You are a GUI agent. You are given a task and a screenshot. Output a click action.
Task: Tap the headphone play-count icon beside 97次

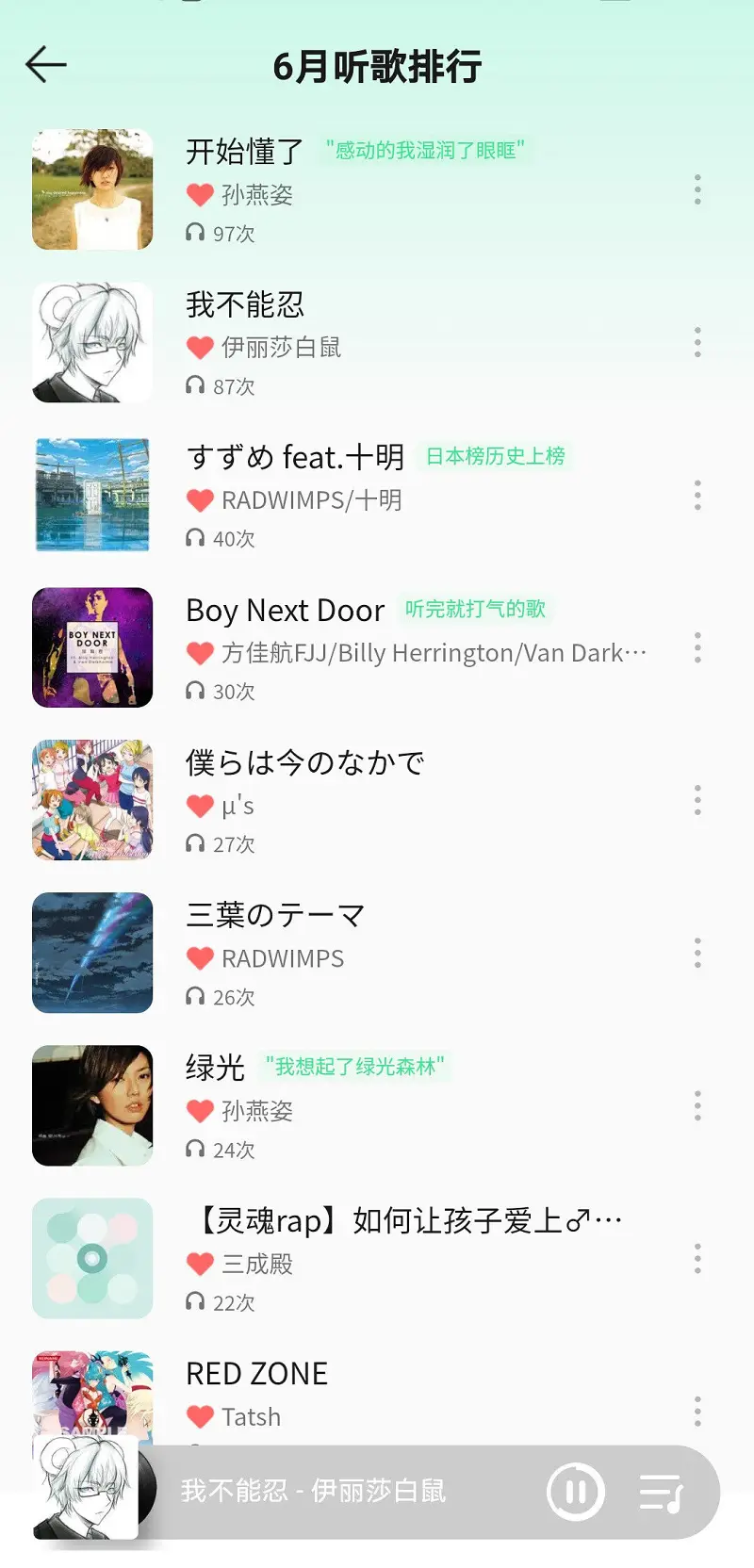pos(194,234)
